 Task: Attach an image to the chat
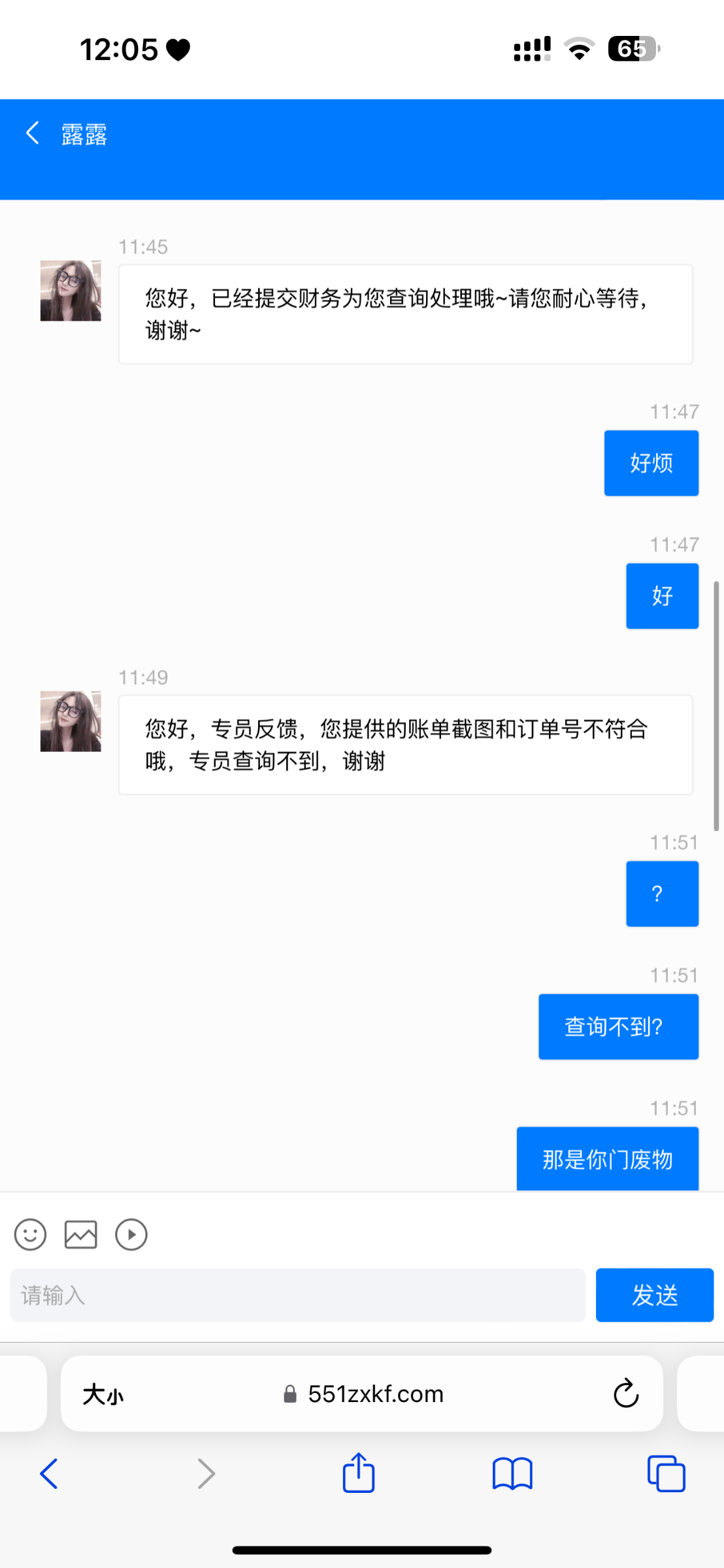[81, 1235]
